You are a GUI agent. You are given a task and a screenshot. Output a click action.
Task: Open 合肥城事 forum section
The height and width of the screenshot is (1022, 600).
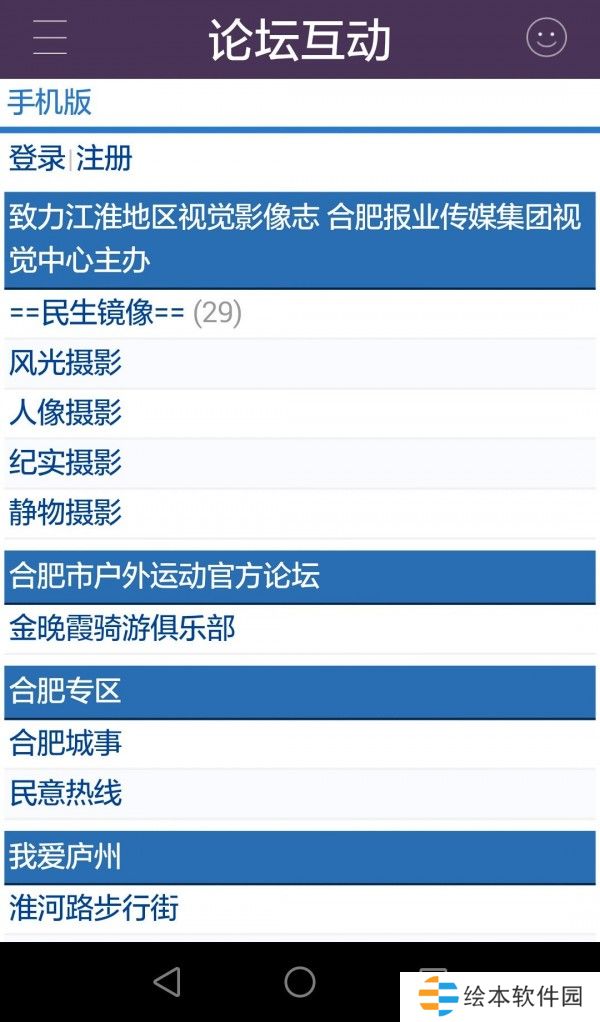click(65, 743)
